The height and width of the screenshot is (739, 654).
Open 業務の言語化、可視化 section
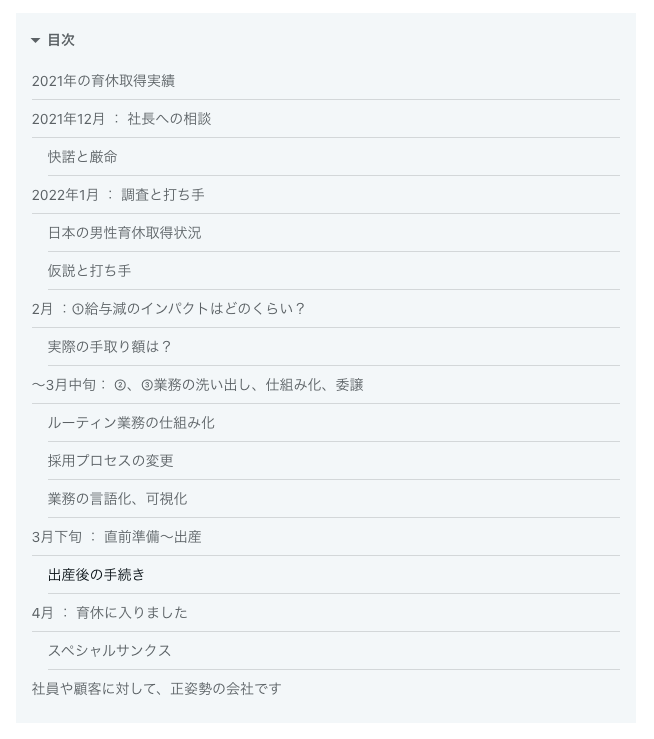[117, 499]
